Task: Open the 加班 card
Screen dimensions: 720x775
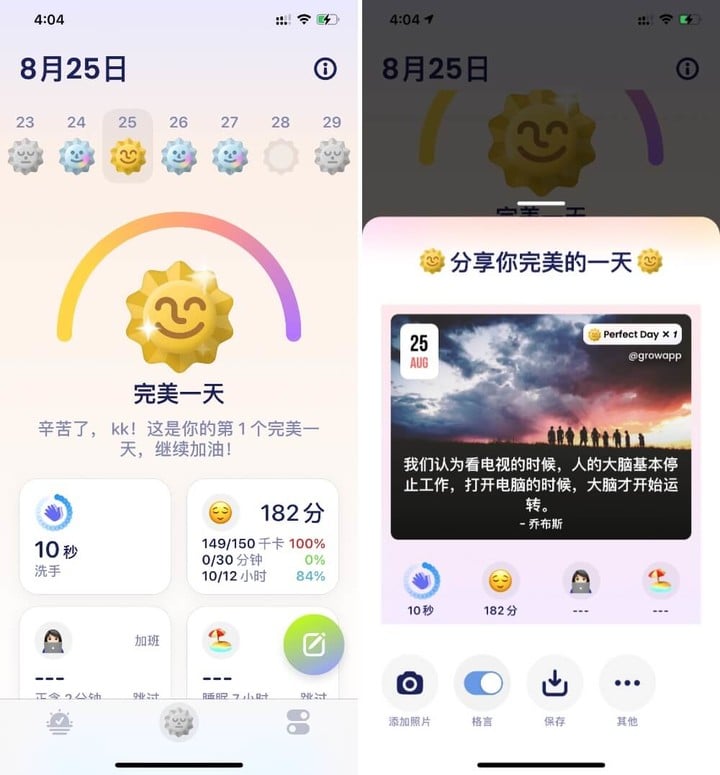Action: point(95,655)
